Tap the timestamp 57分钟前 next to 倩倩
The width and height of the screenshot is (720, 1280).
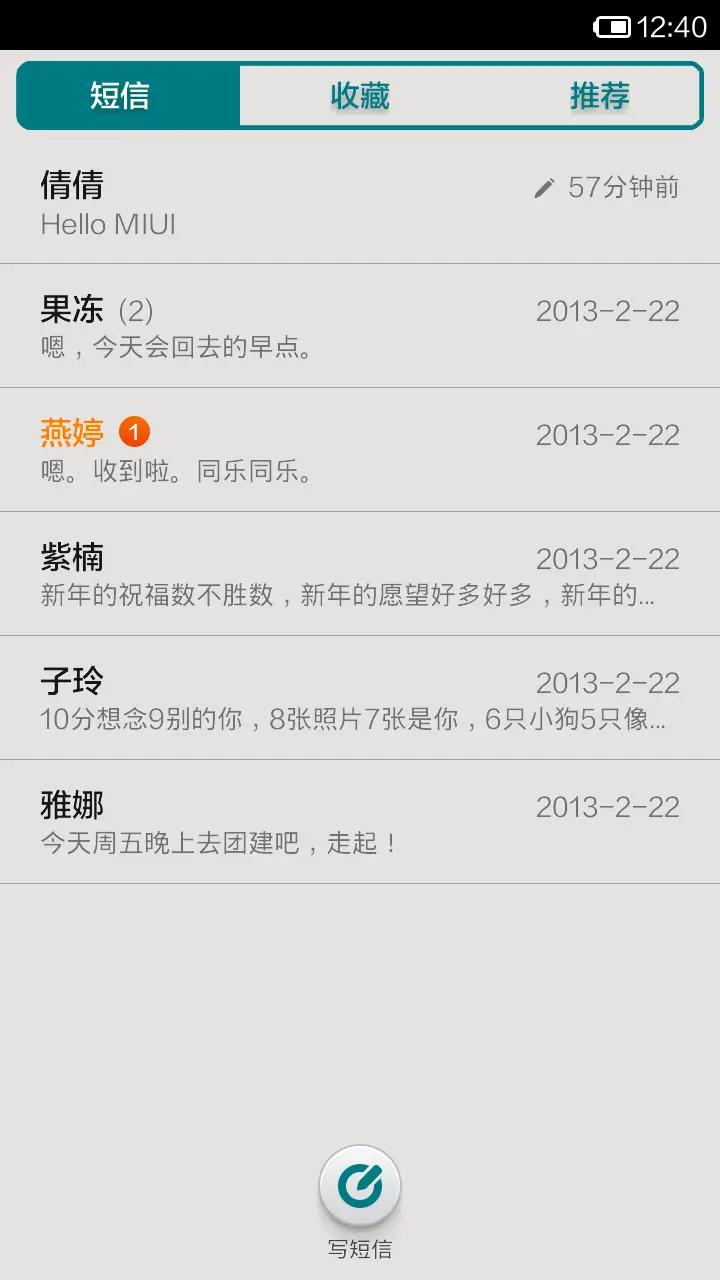point(622,186)
